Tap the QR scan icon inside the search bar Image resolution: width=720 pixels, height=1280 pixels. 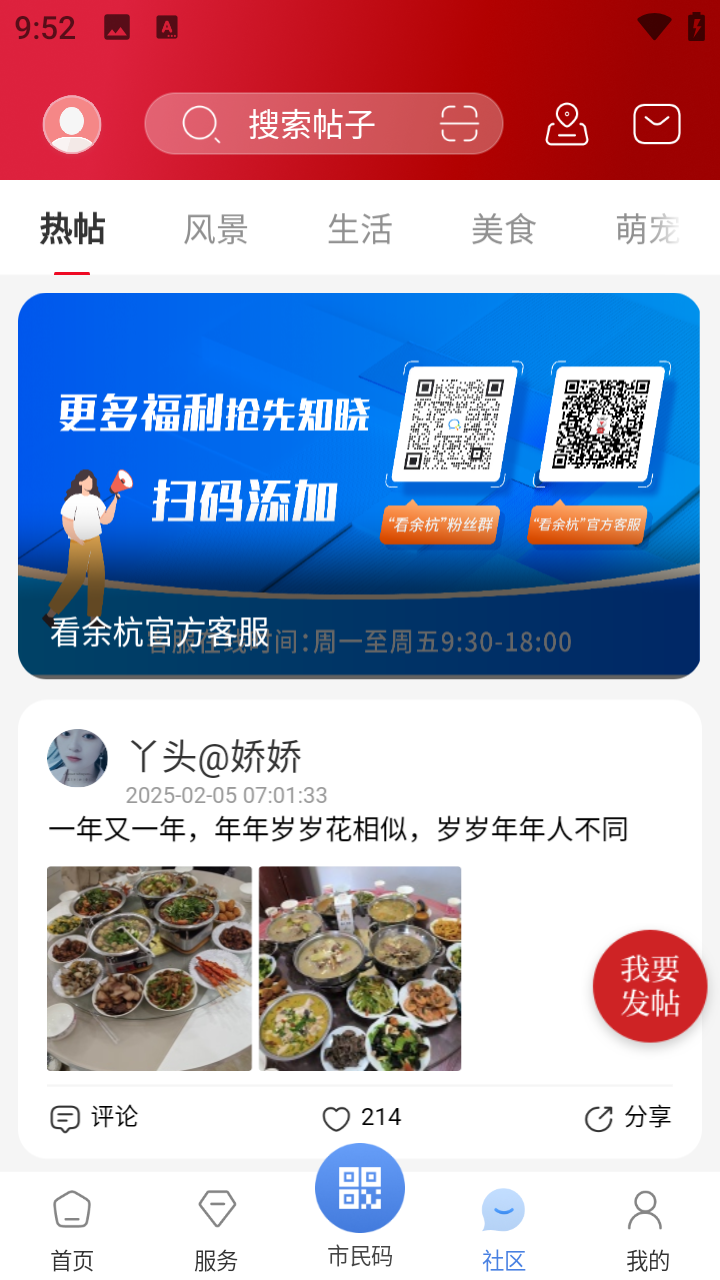point(461,123)
